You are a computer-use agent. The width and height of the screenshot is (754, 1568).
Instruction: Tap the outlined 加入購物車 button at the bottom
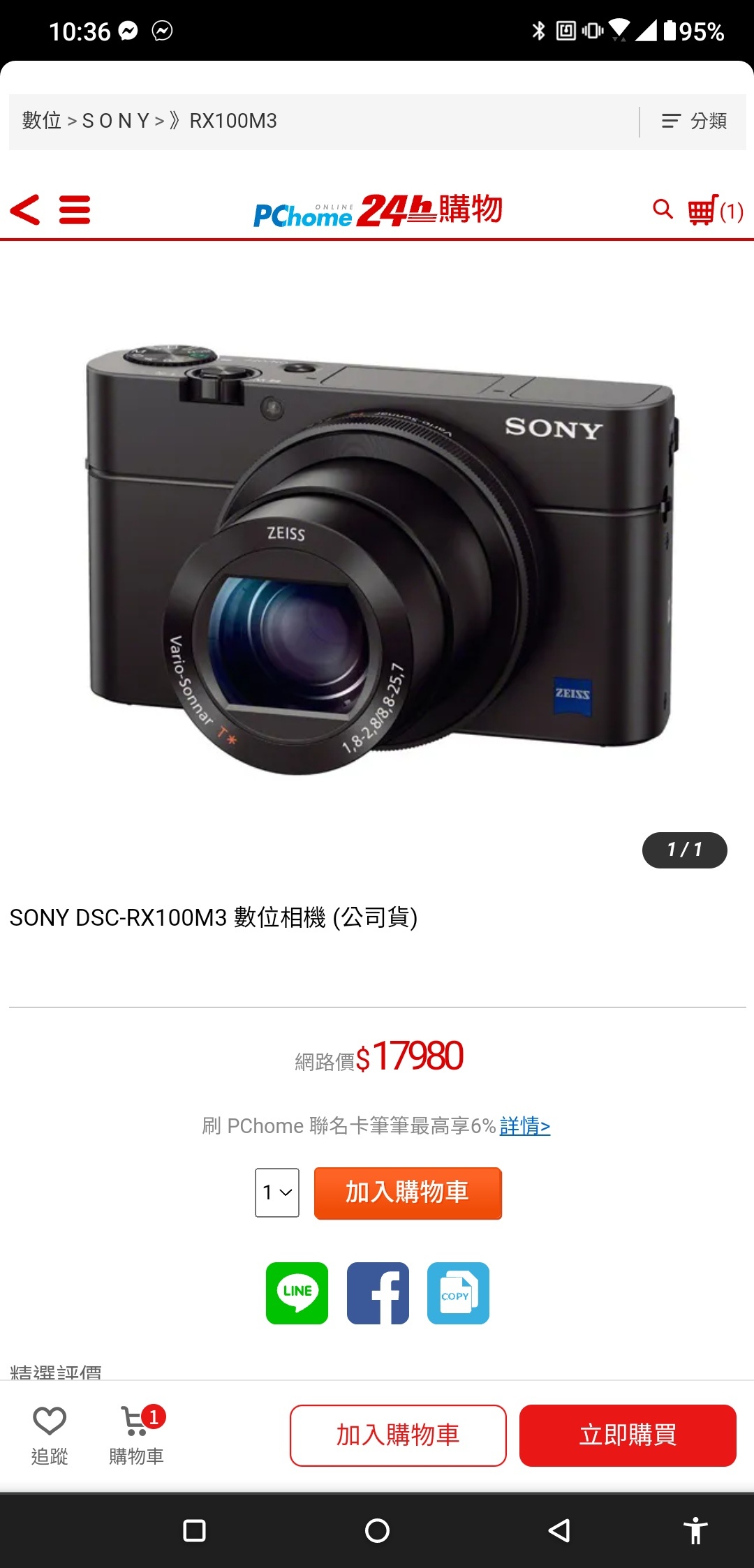click(x=398, y=1435)
